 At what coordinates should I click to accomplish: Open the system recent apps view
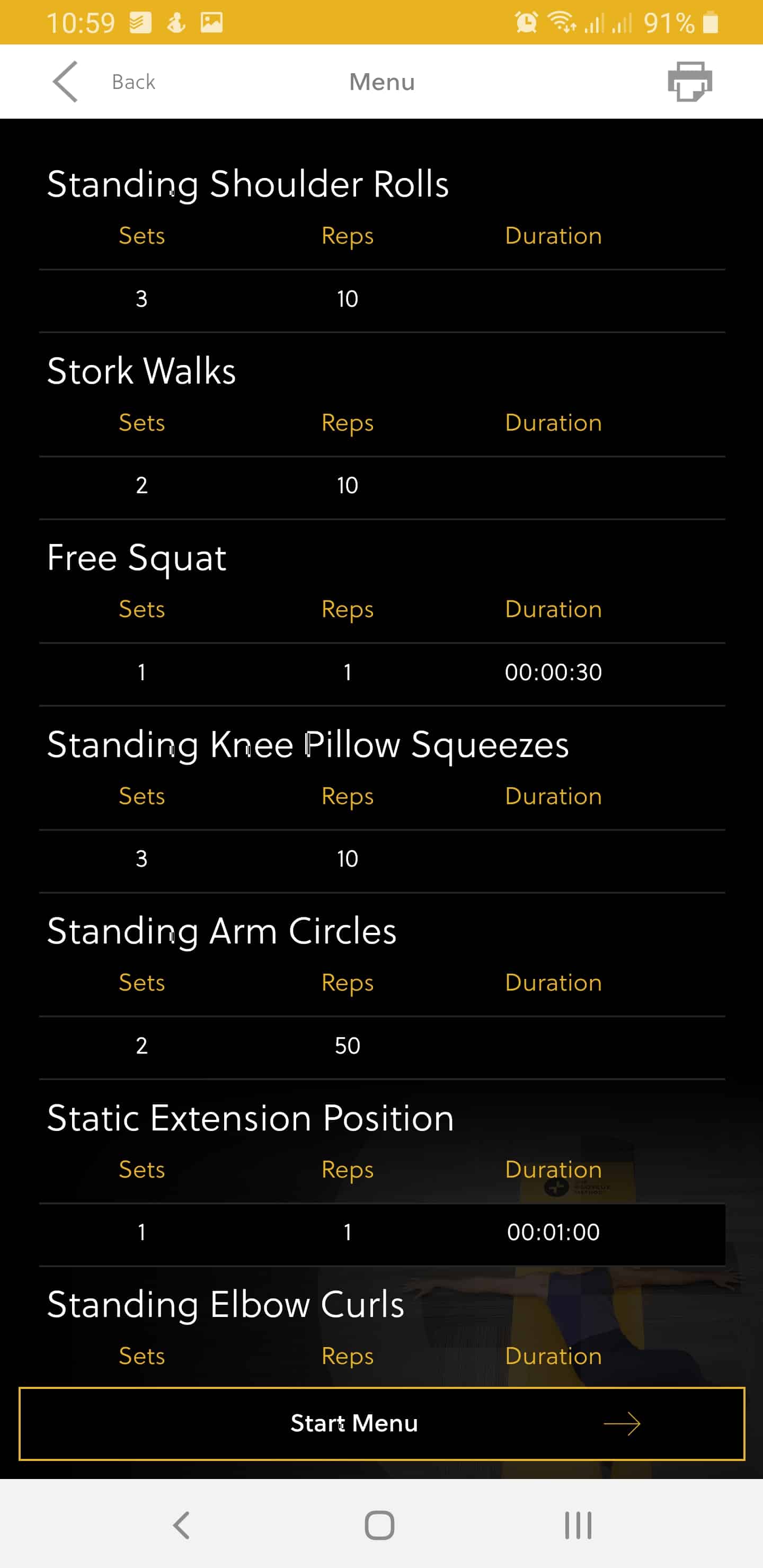pyautogui.click(x=577, y=1526)
